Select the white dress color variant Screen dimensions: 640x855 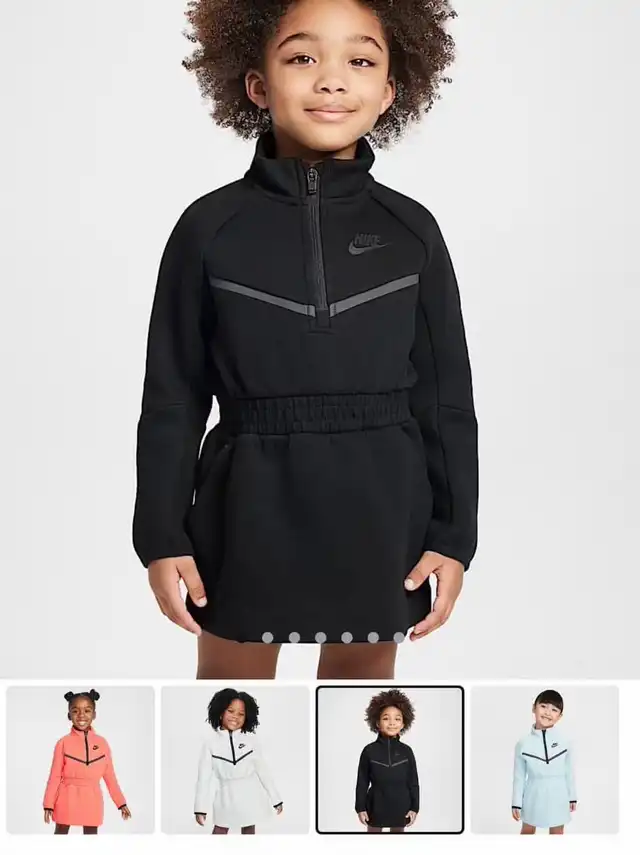[x=235, y=759]
